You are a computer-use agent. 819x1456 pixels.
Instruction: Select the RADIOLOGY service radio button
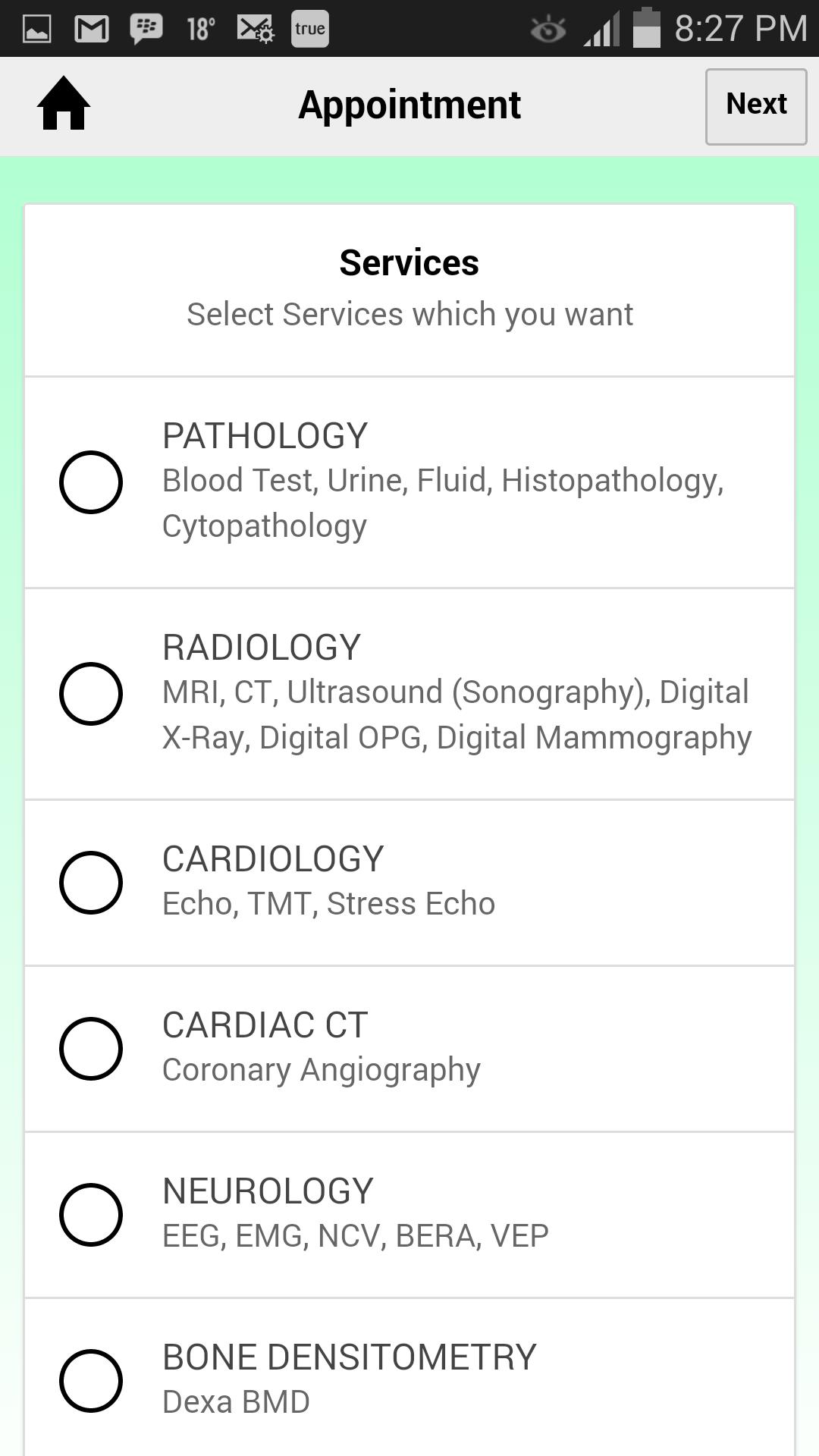tap(92, 692)
